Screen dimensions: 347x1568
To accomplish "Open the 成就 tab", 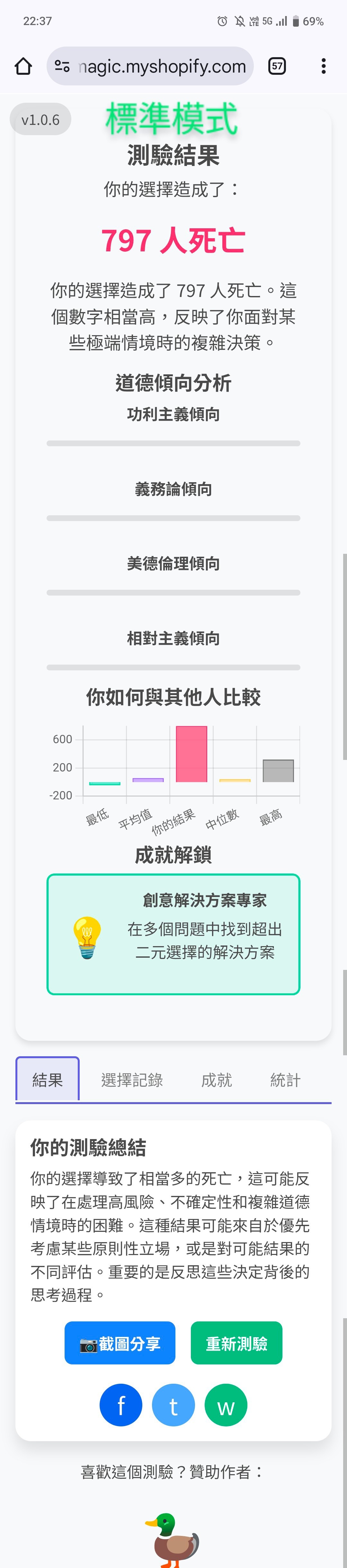I will [216, 1080].
